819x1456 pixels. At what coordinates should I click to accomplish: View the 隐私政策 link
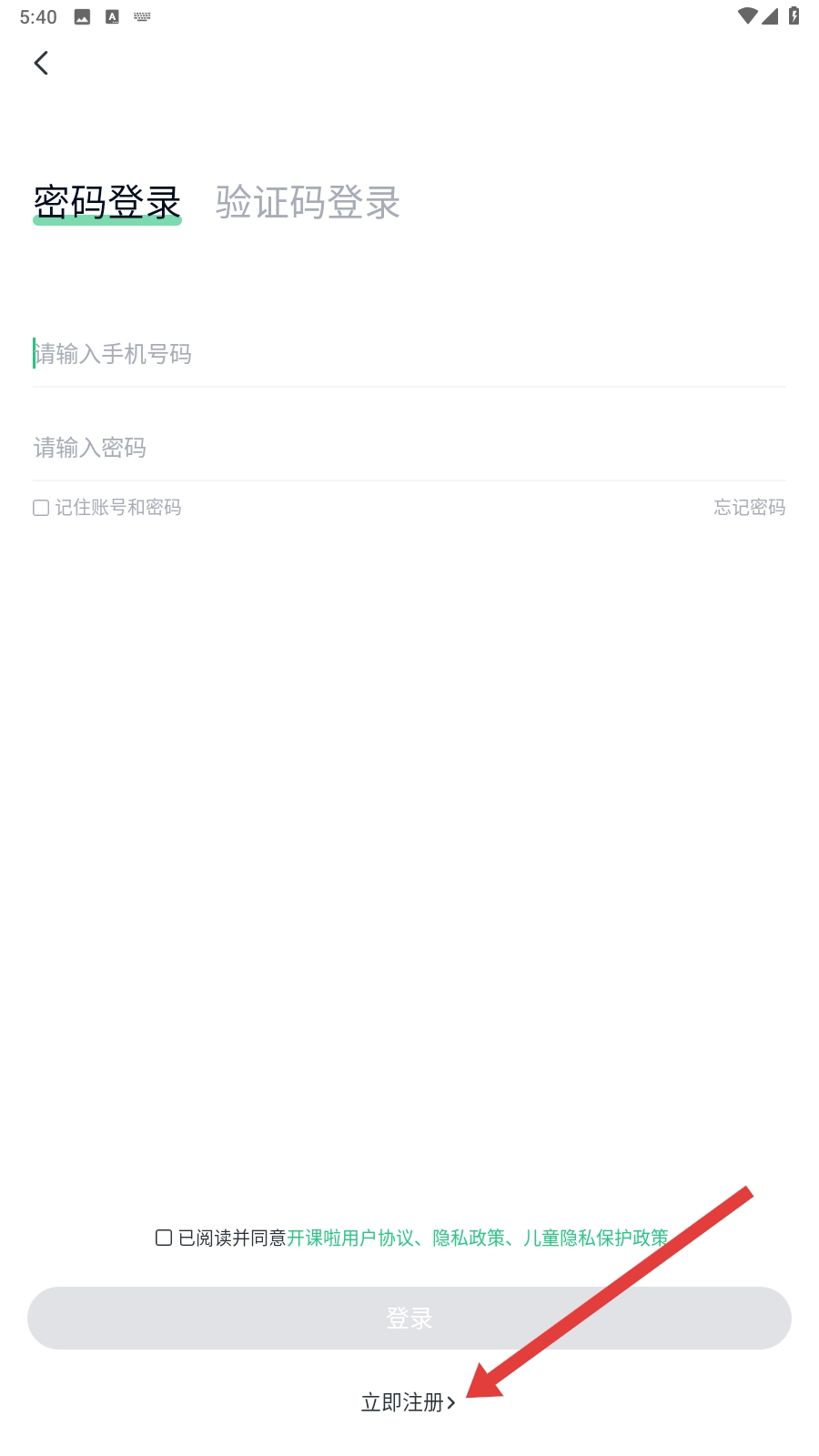point(469,1238)
